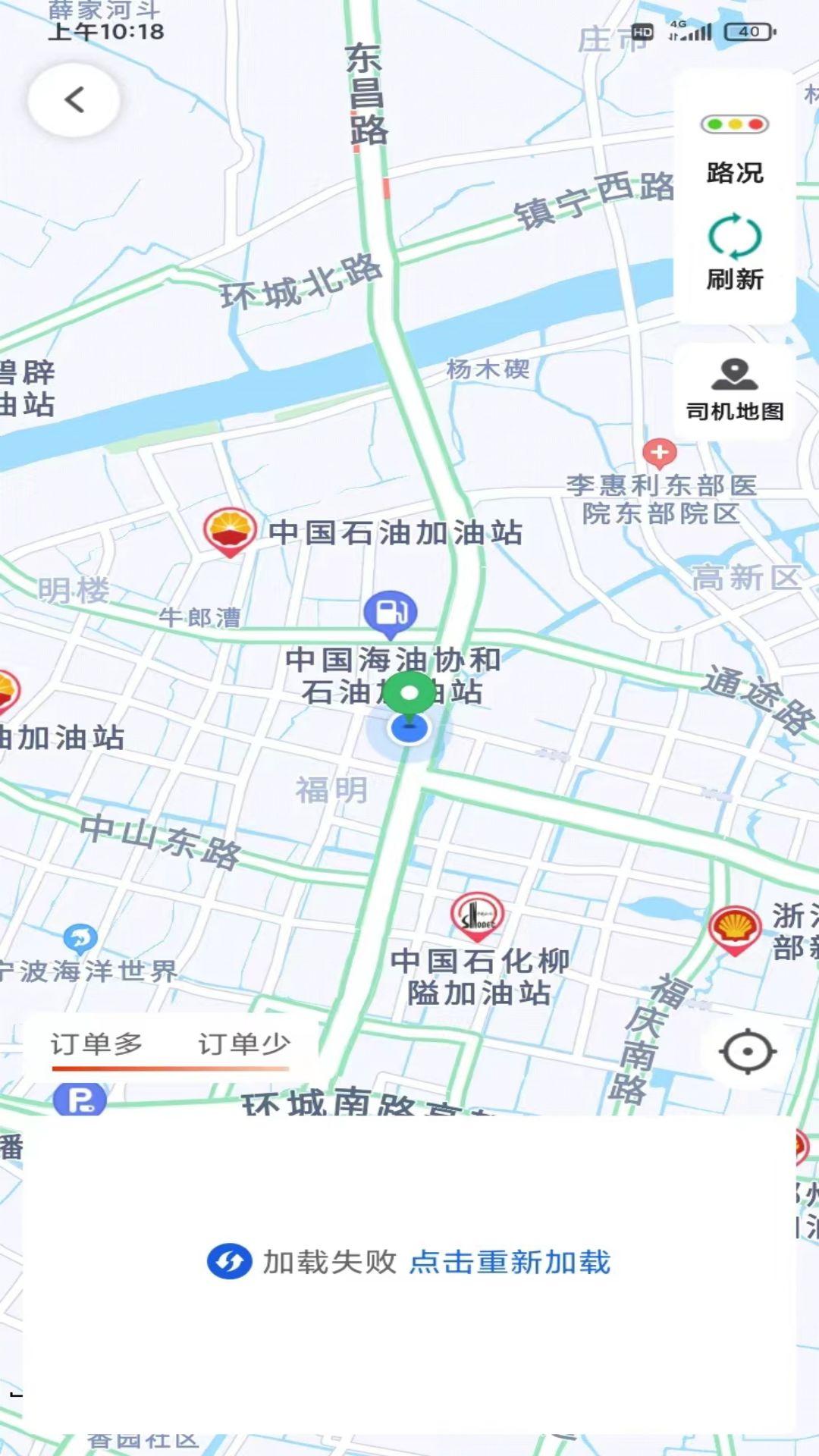Tap 点击重新加载 to reload
819x1456 pixels.
(510, 1257)
